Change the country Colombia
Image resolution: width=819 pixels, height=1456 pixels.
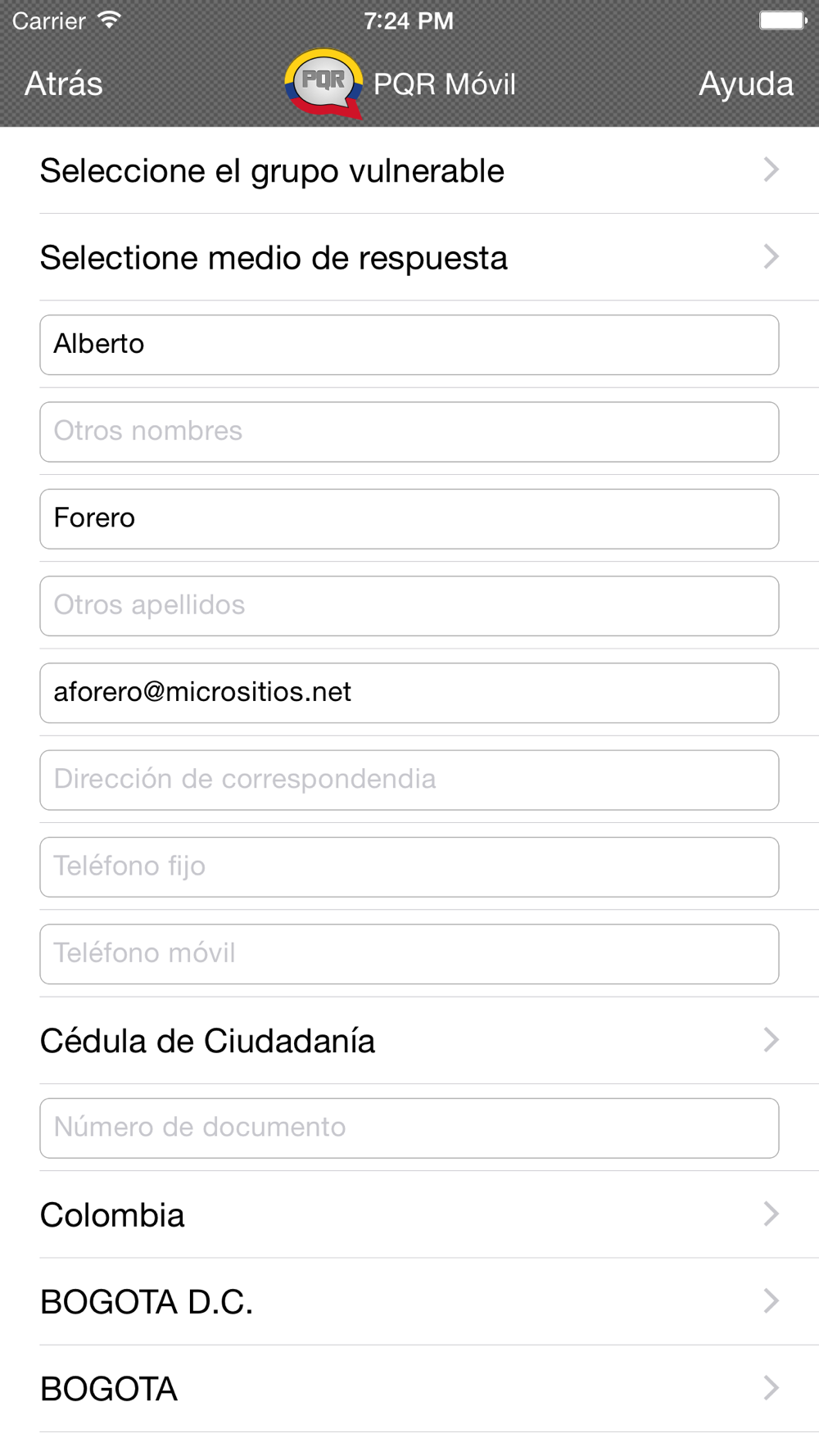409,1214
